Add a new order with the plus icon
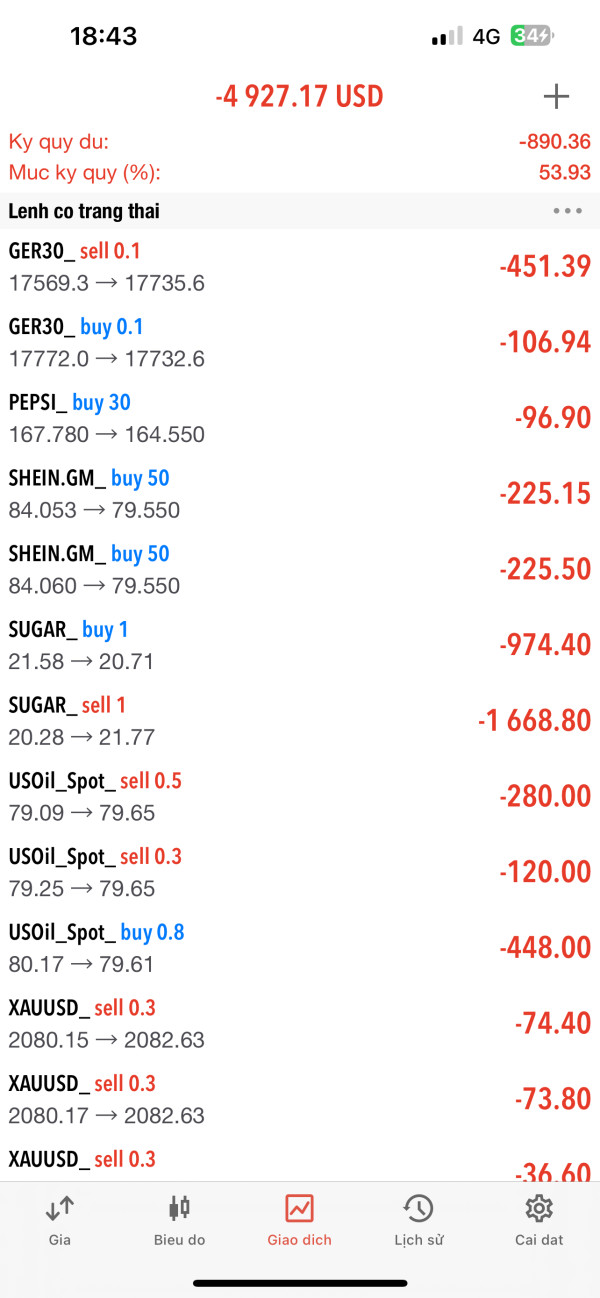The image size is (600, 1298). (x=556, y=96)
